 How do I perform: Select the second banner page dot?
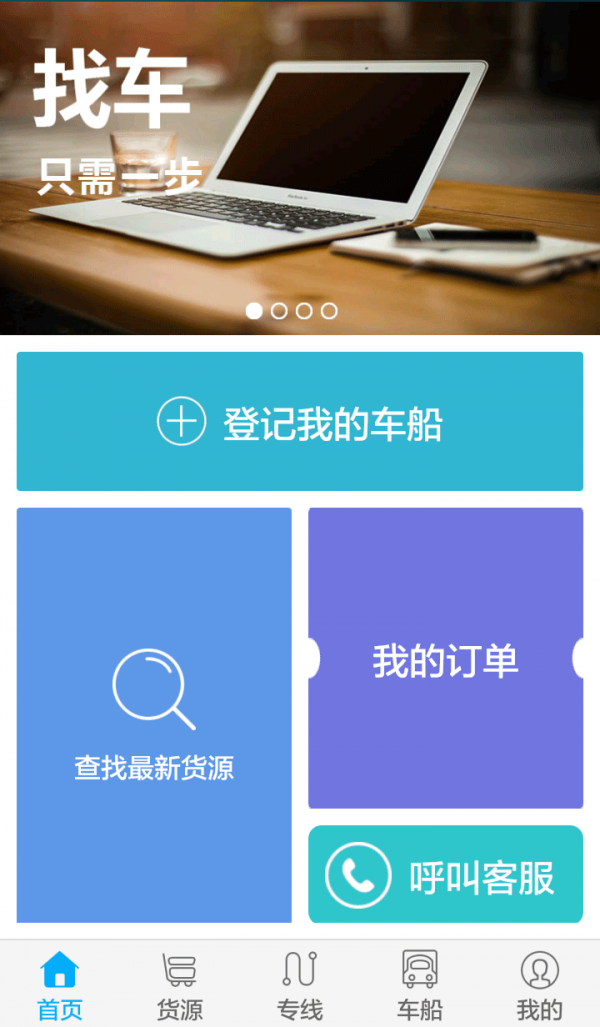coord(279,311)
